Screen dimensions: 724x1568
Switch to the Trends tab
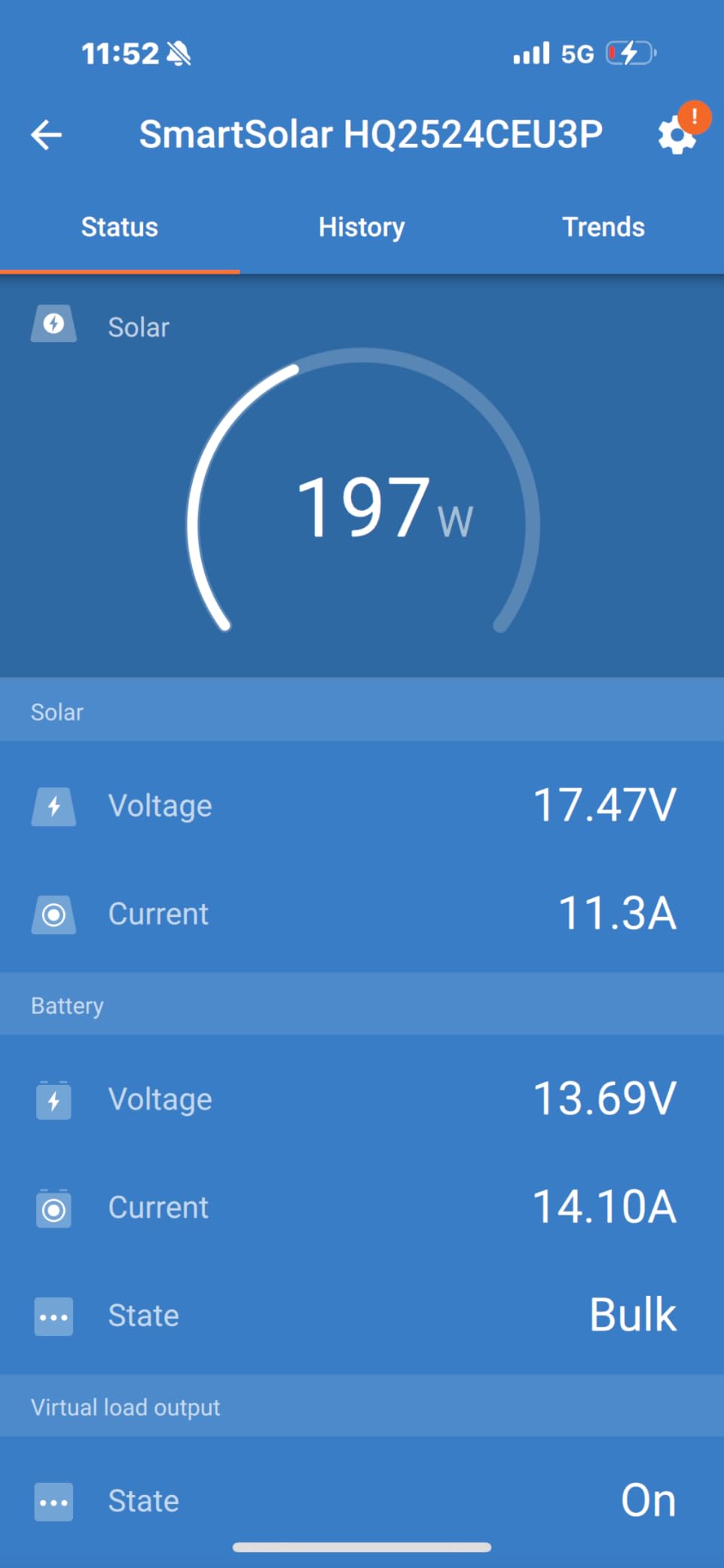[603, 227]
